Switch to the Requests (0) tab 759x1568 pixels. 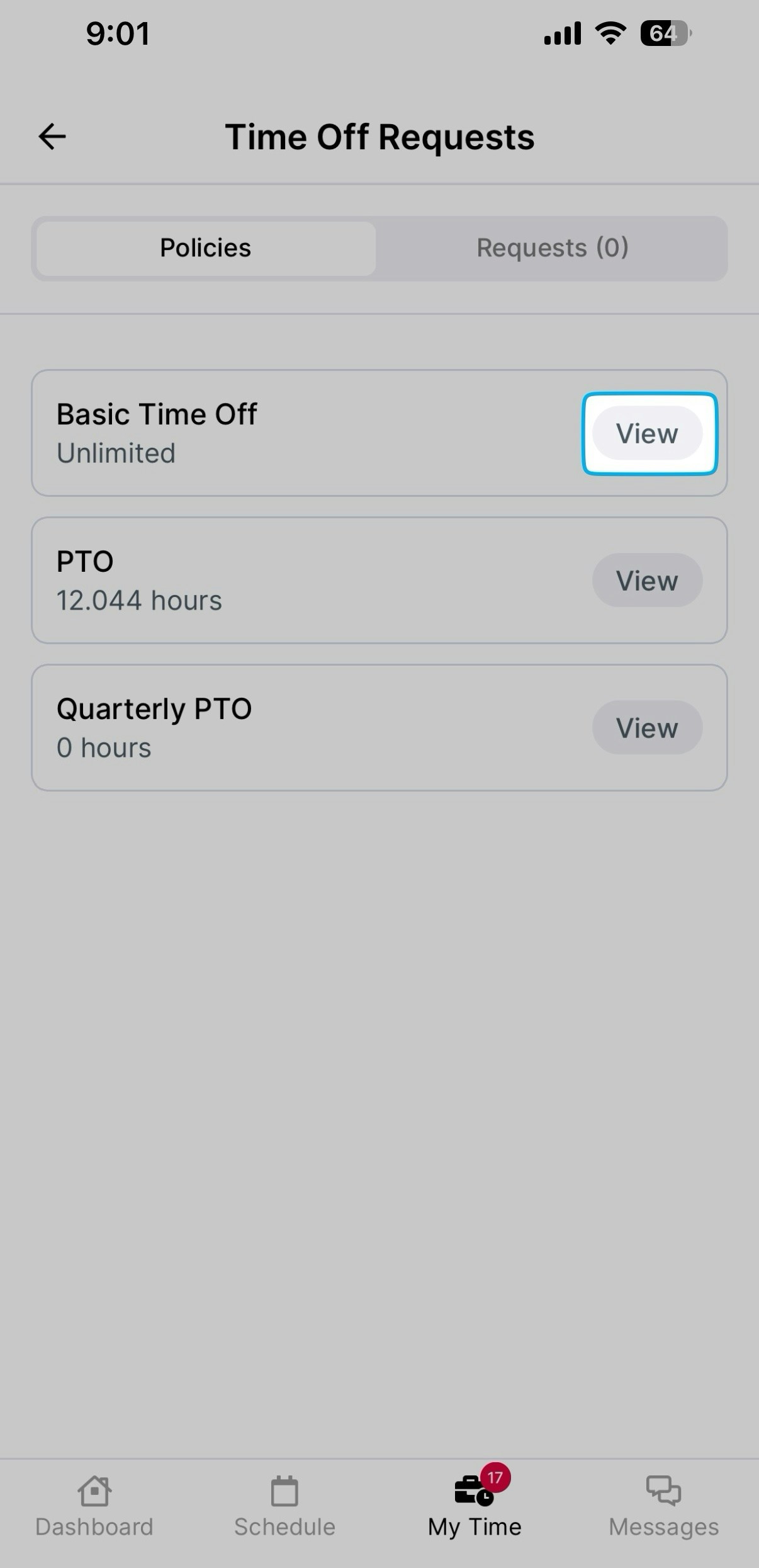click(x=552, y=248)
